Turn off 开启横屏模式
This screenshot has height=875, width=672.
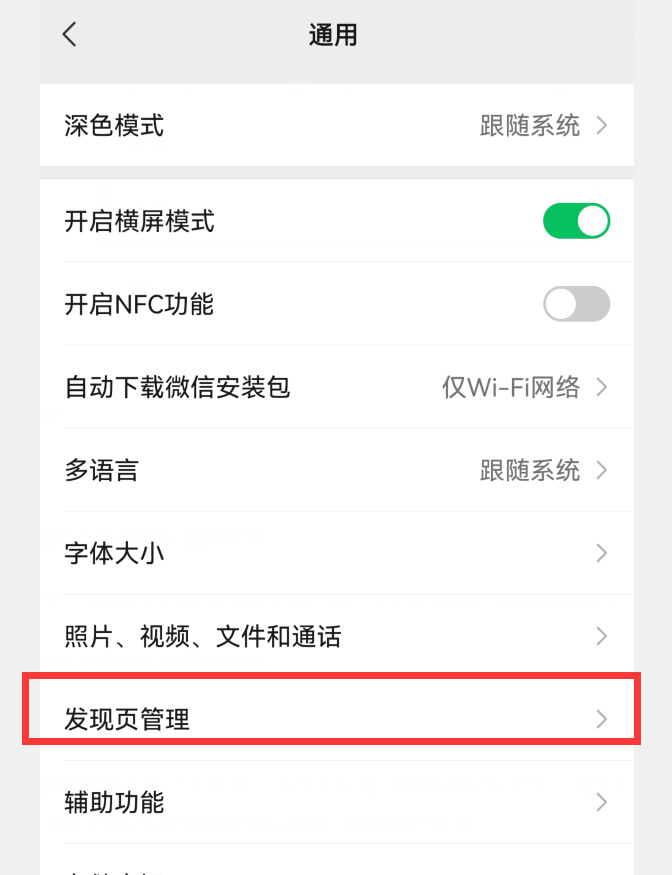pos(576,221)
